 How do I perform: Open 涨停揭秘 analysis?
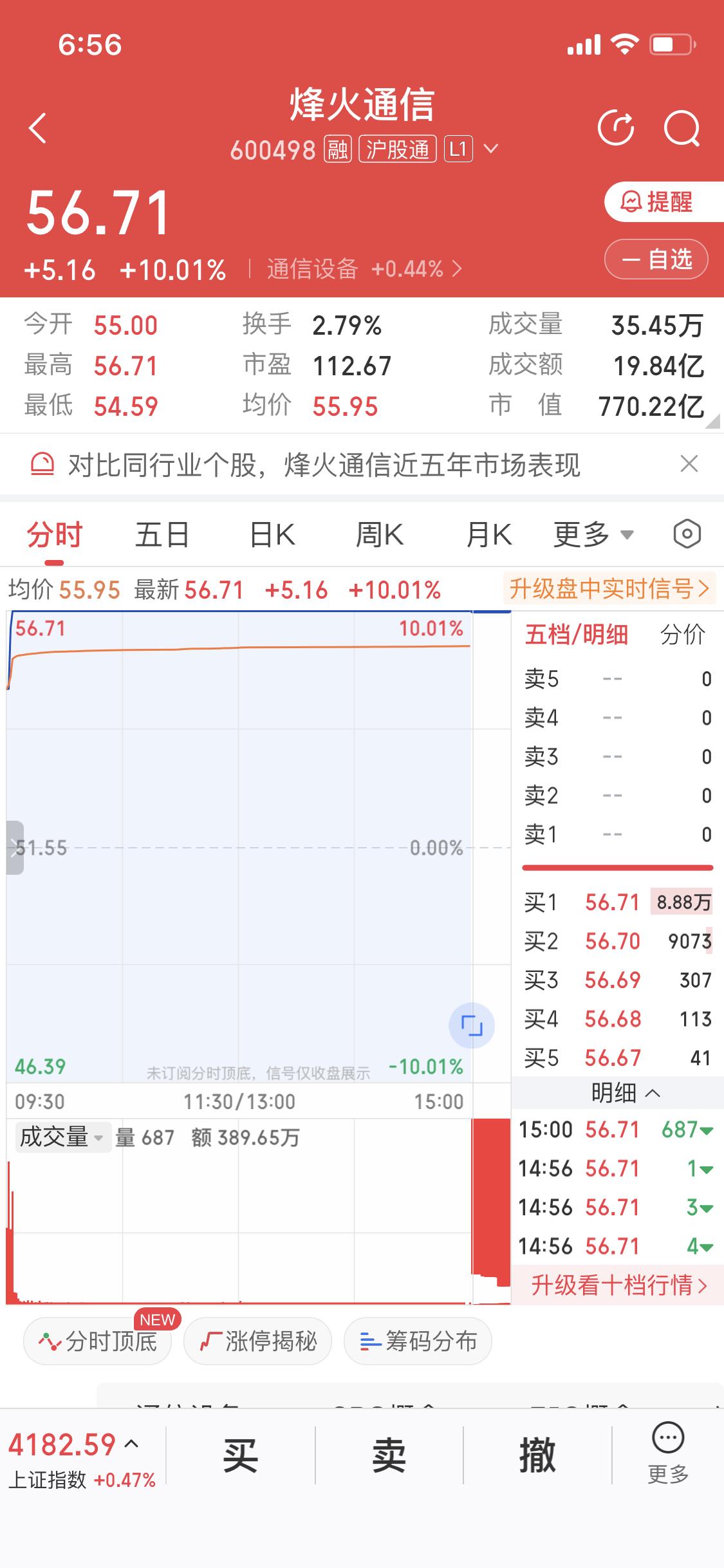[257, 1341]
